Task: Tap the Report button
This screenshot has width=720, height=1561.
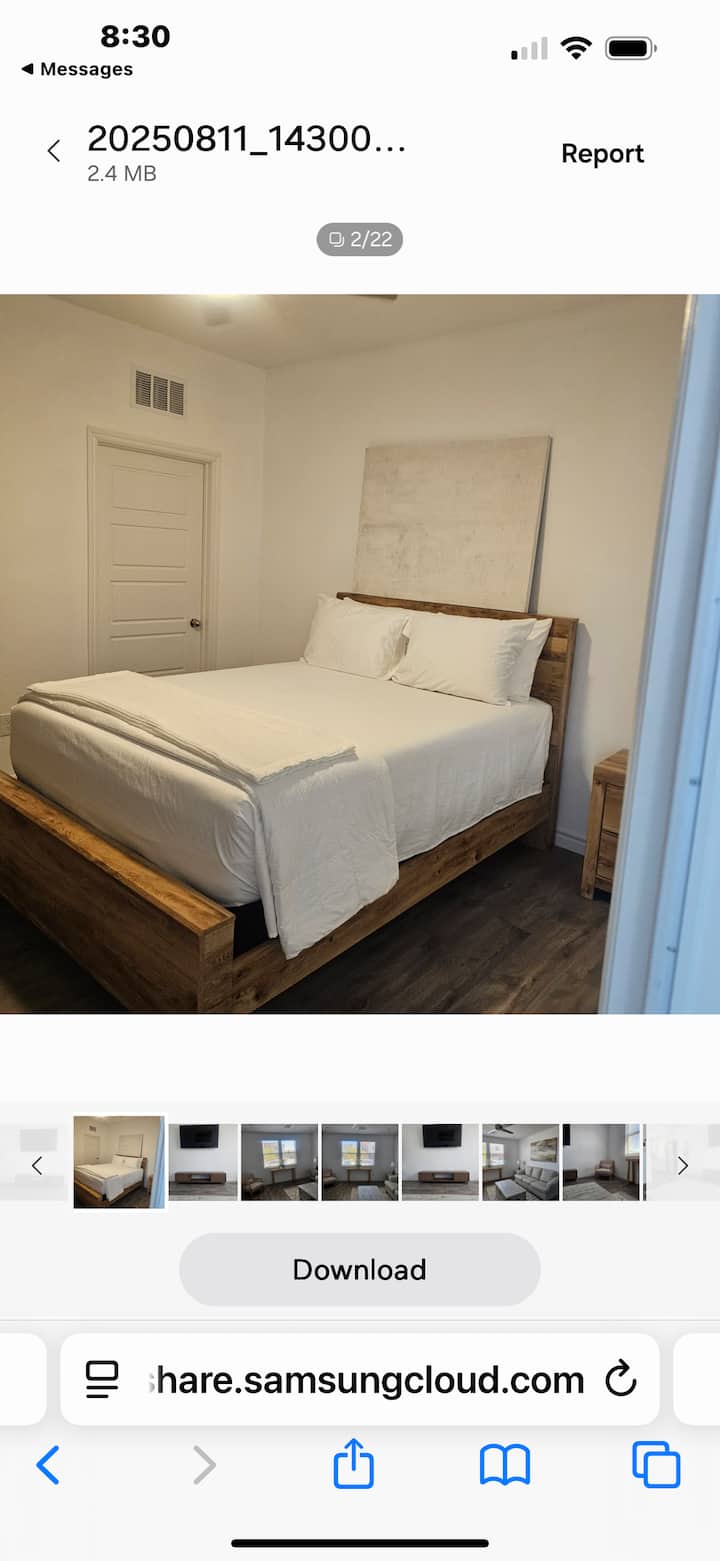Action: point(602,153)
